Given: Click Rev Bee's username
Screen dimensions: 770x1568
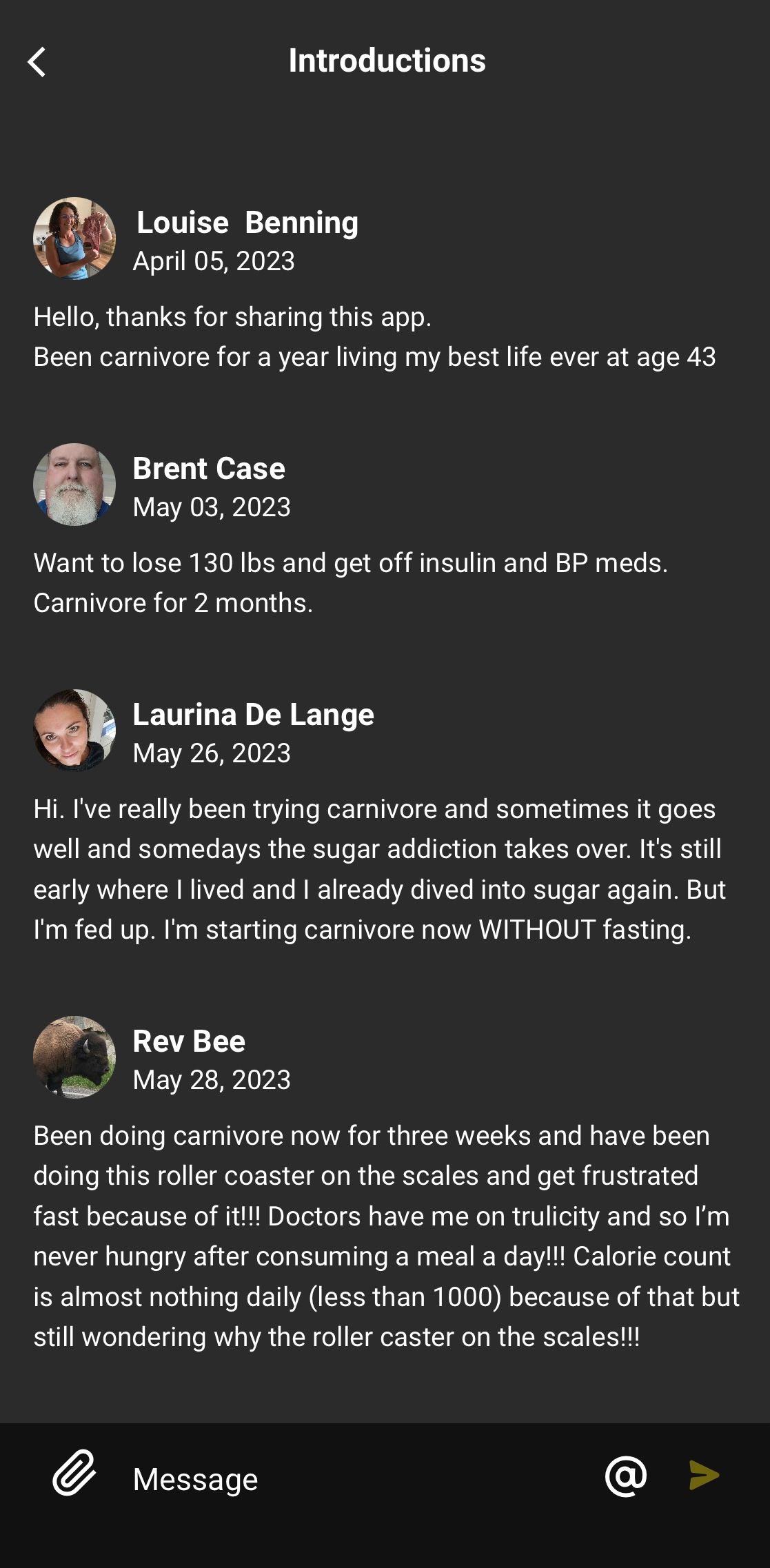Looking at the screenshot, I should 189,1042.
